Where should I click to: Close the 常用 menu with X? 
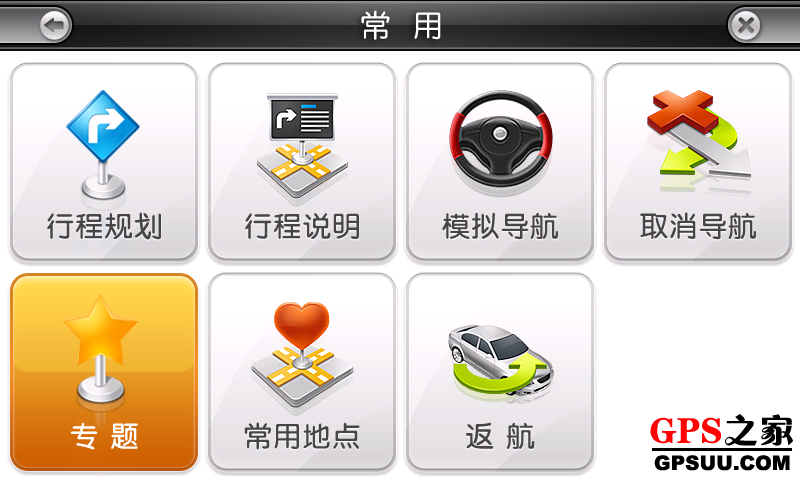pyautogui.click(x=745, y=24)
